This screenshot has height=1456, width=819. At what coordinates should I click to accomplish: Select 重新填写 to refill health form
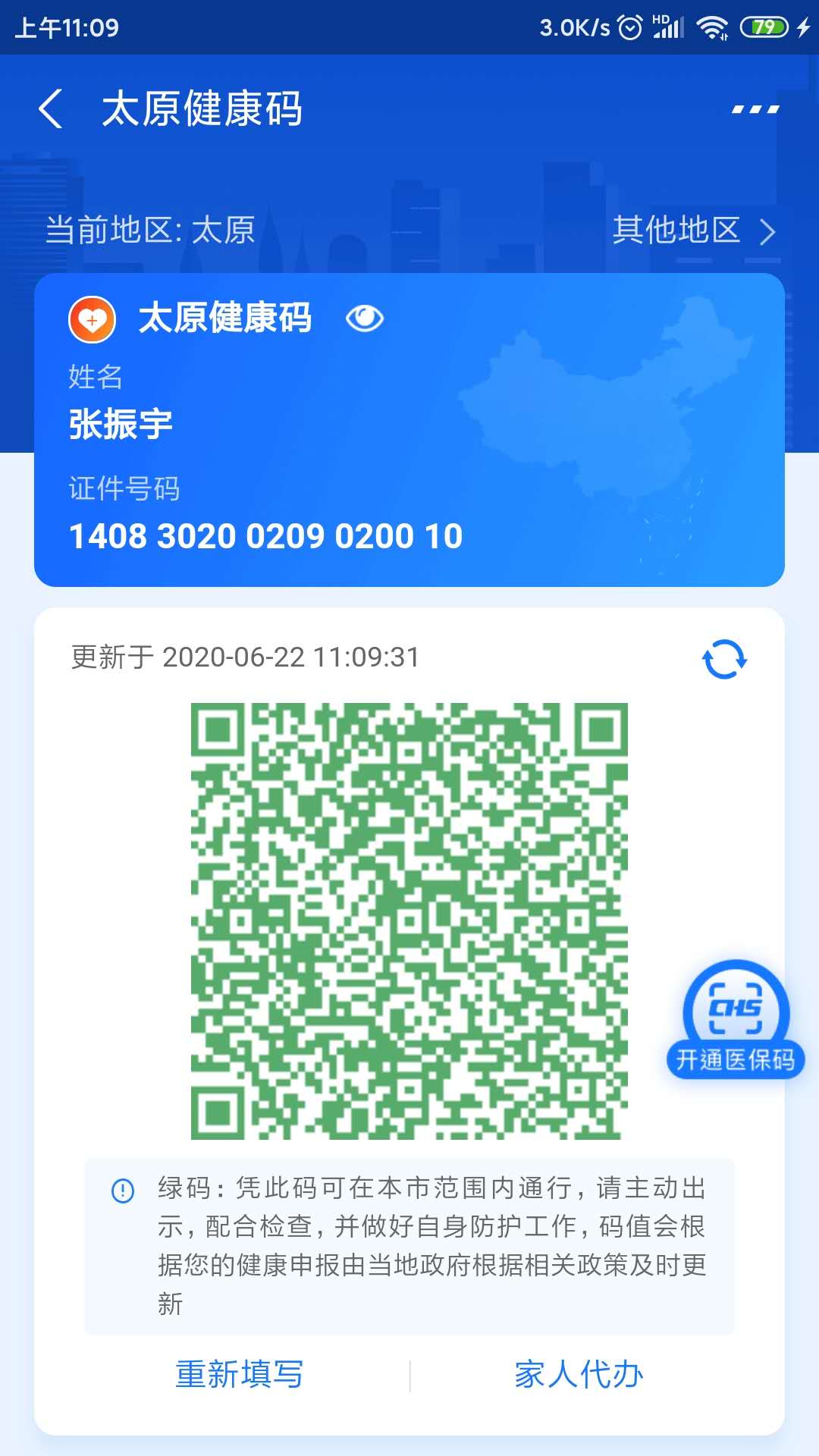click(239, 1374)
